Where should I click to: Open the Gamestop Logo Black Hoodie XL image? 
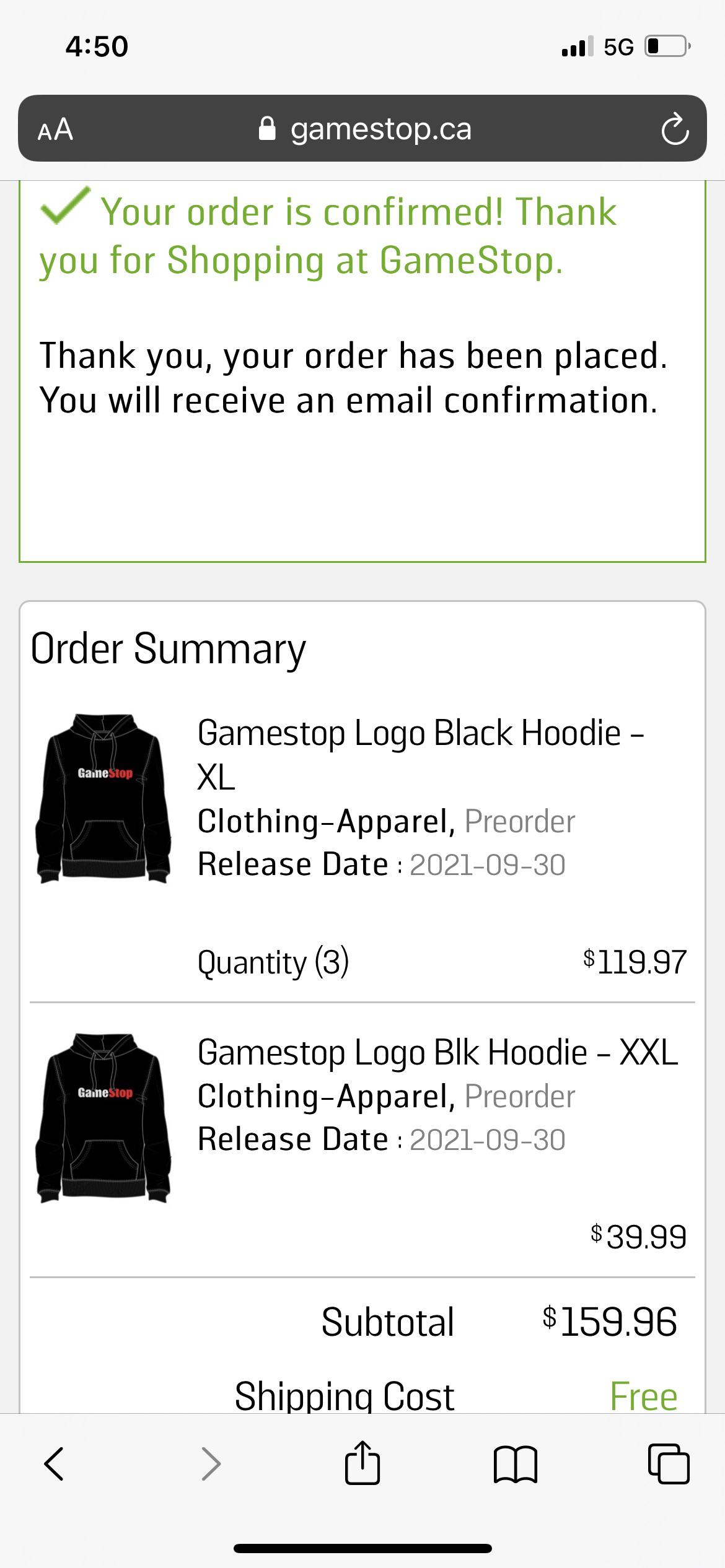pos(103,798)
